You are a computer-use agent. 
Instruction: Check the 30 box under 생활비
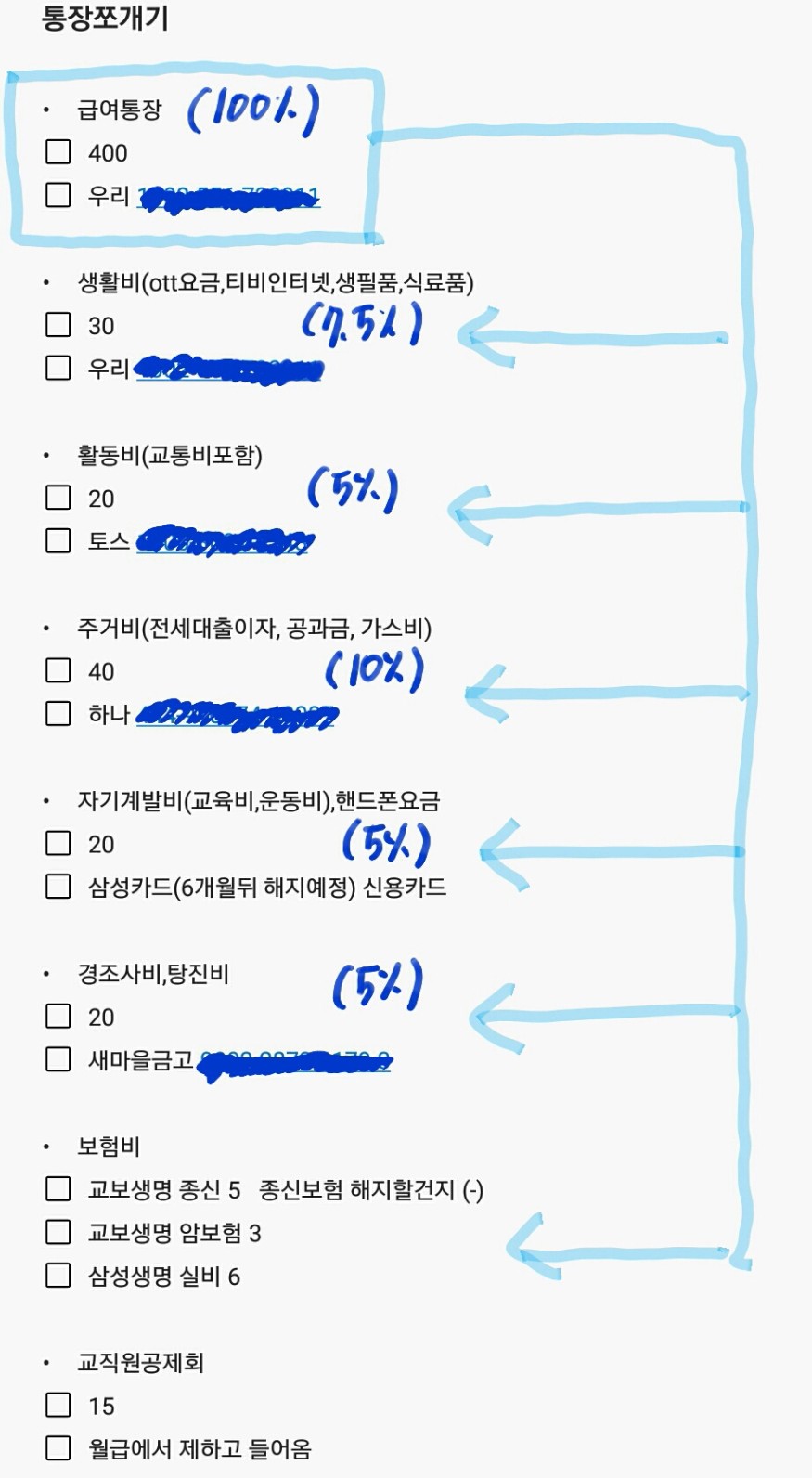pos(58,324)
